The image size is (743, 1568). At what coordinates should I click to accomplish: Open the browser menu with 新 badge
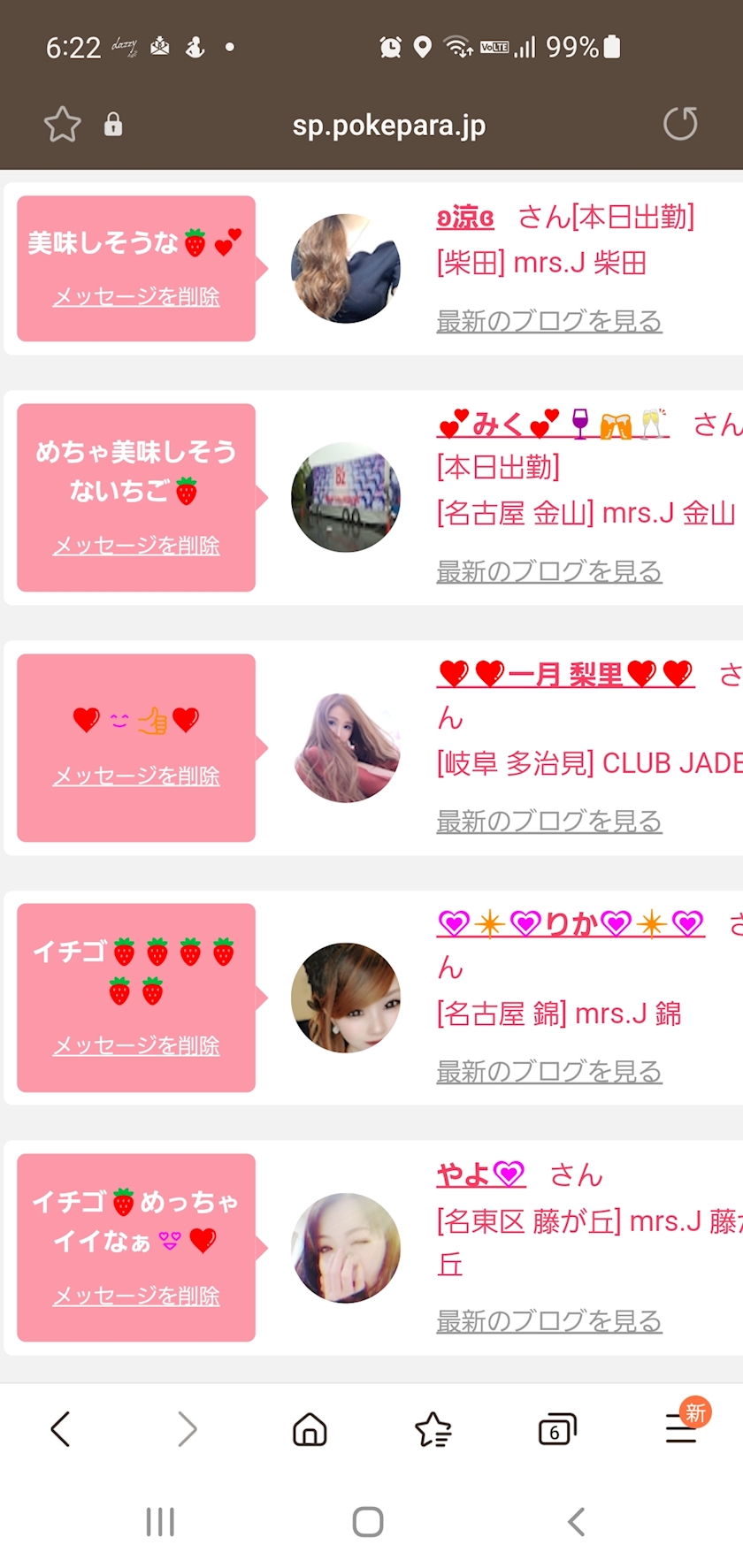click(x=683, y=1424)
